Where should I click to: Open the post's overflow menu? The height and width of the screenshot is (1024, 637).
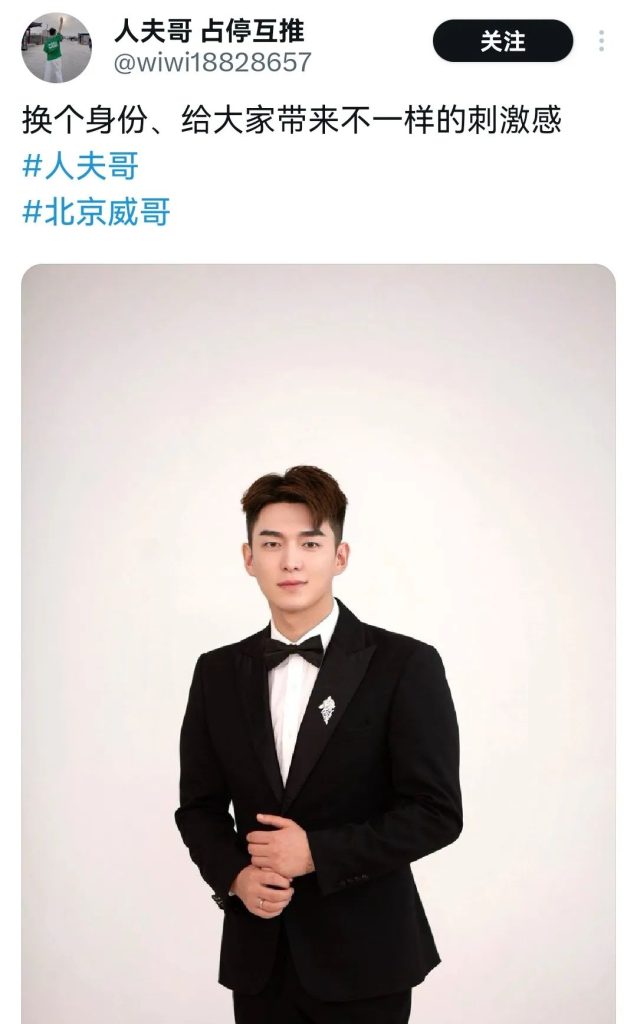coord(601,41)
